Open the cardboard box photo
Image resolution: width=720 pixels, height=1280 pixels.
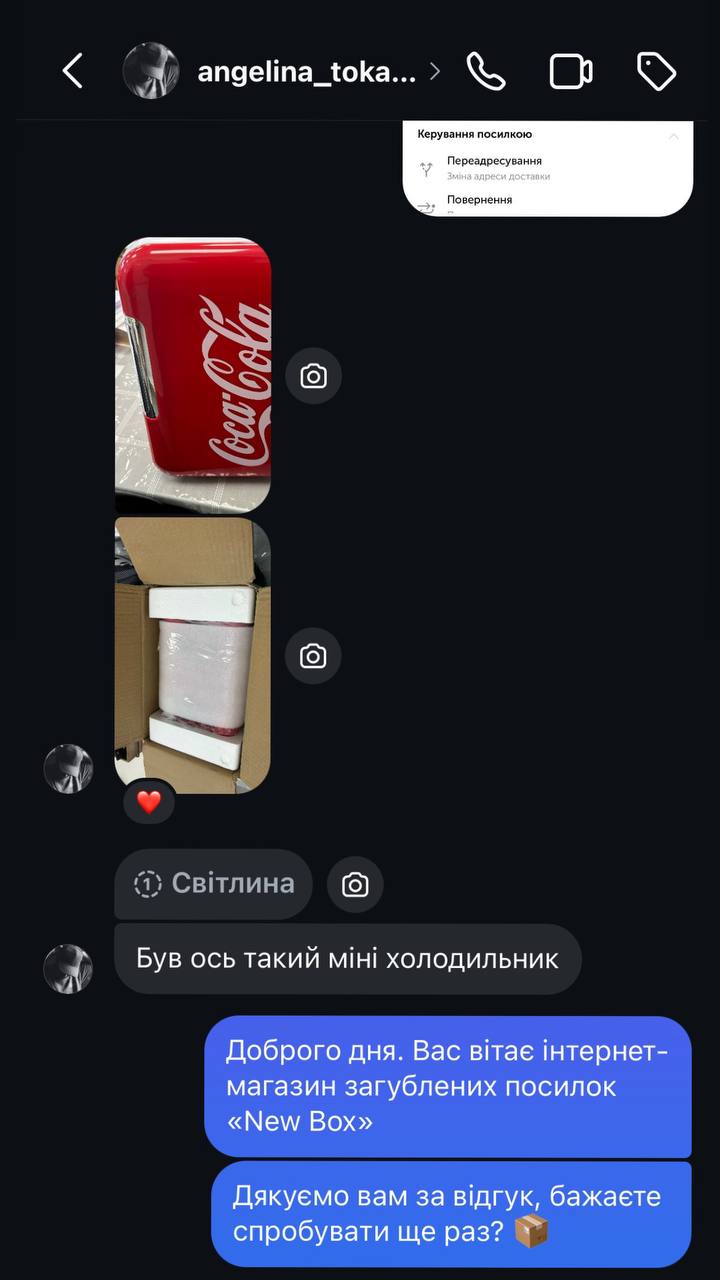click(193, 655)
